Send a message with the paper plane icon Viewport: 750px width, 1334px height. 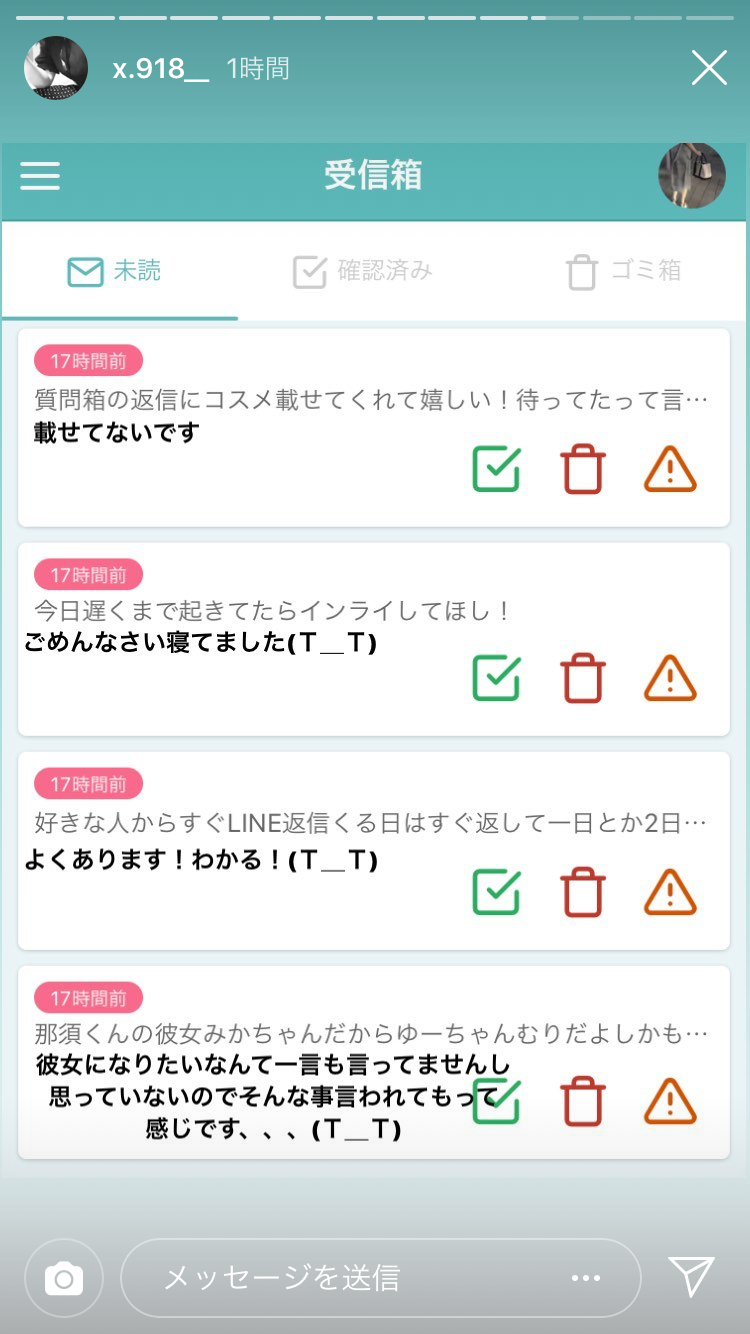[691, 1277]
